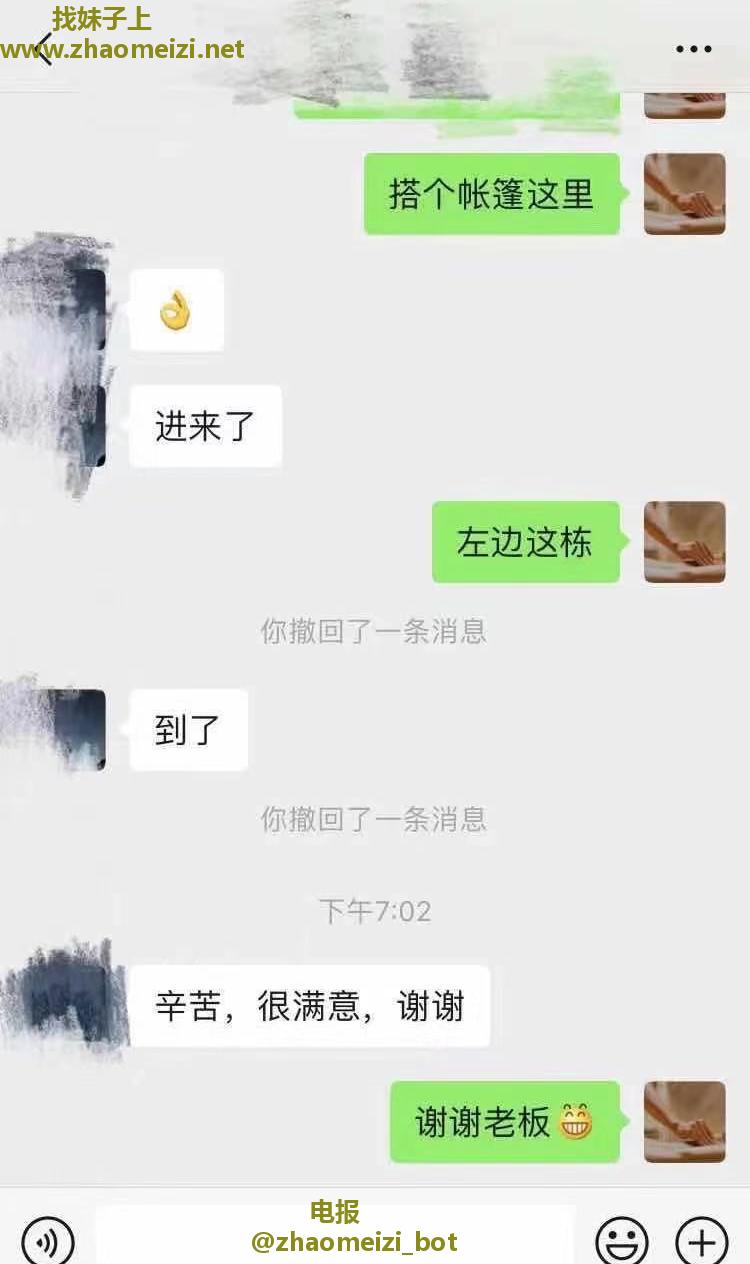Open the attachment plus menu
The image size is (750, 1264).
click(700, 1238)
